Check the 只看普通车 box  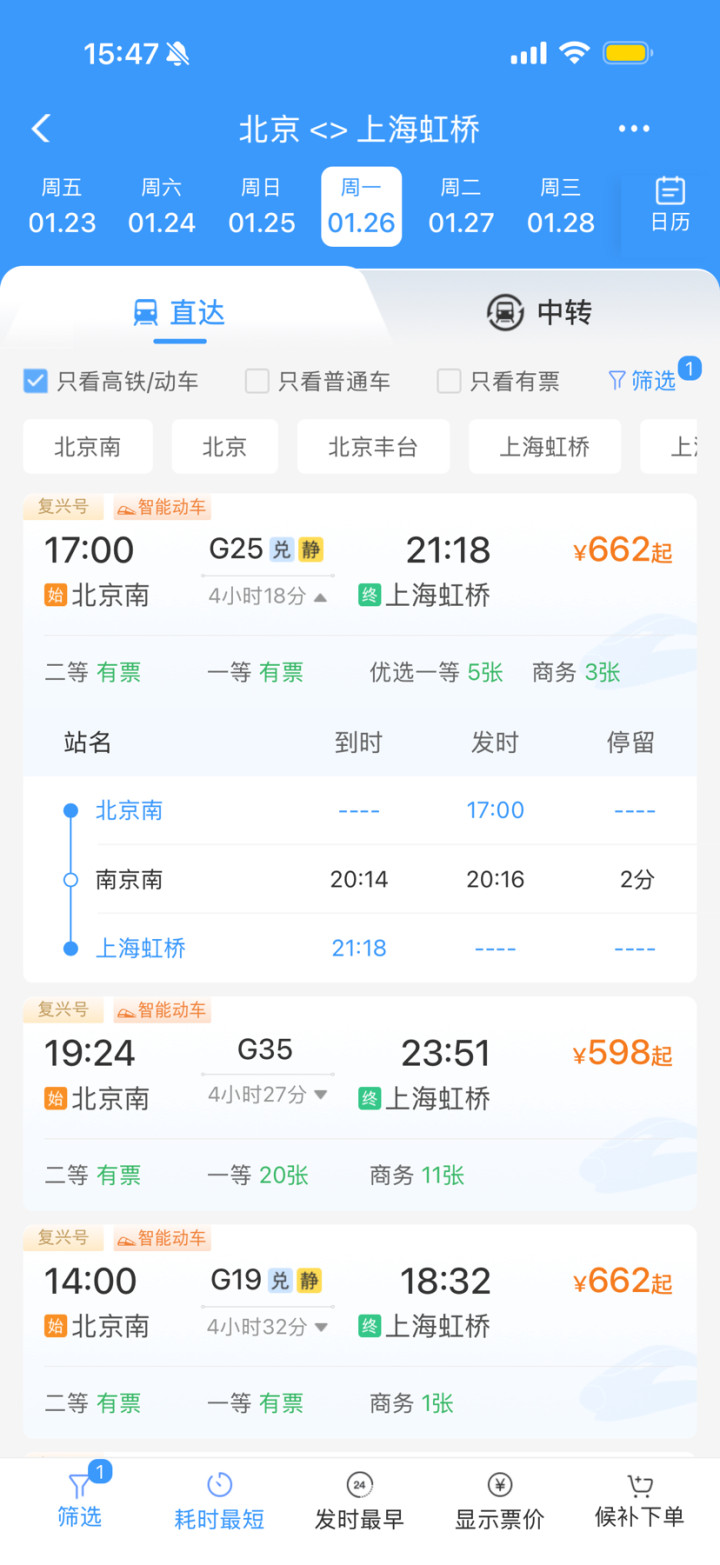tap(258, 381)
